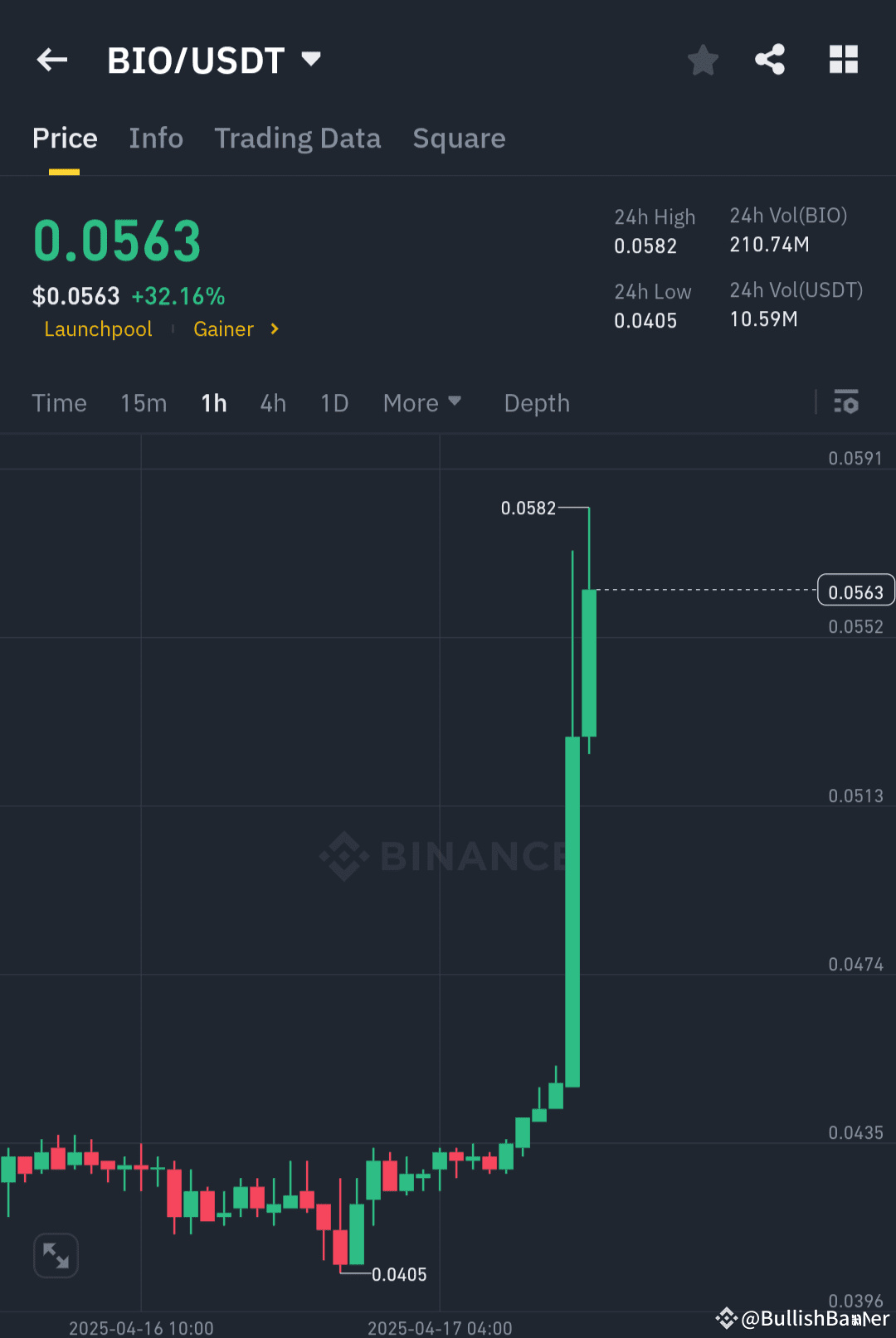Tap the share icon to share BIO/USDT
Image resolution: width=896 pixels, height=1338 pixels.
pos(770,59)
